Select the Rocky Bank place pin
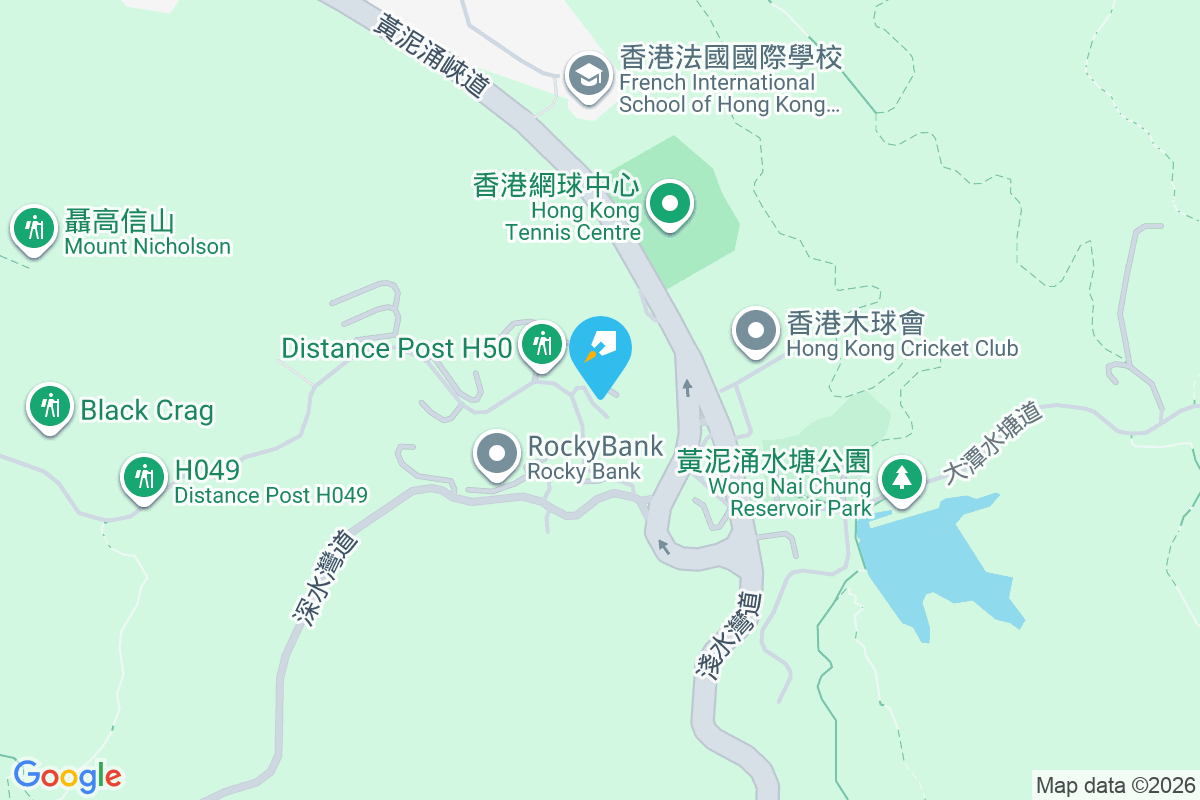The height and width of the screenshot is (800, 1200). [x=497, y=454]
